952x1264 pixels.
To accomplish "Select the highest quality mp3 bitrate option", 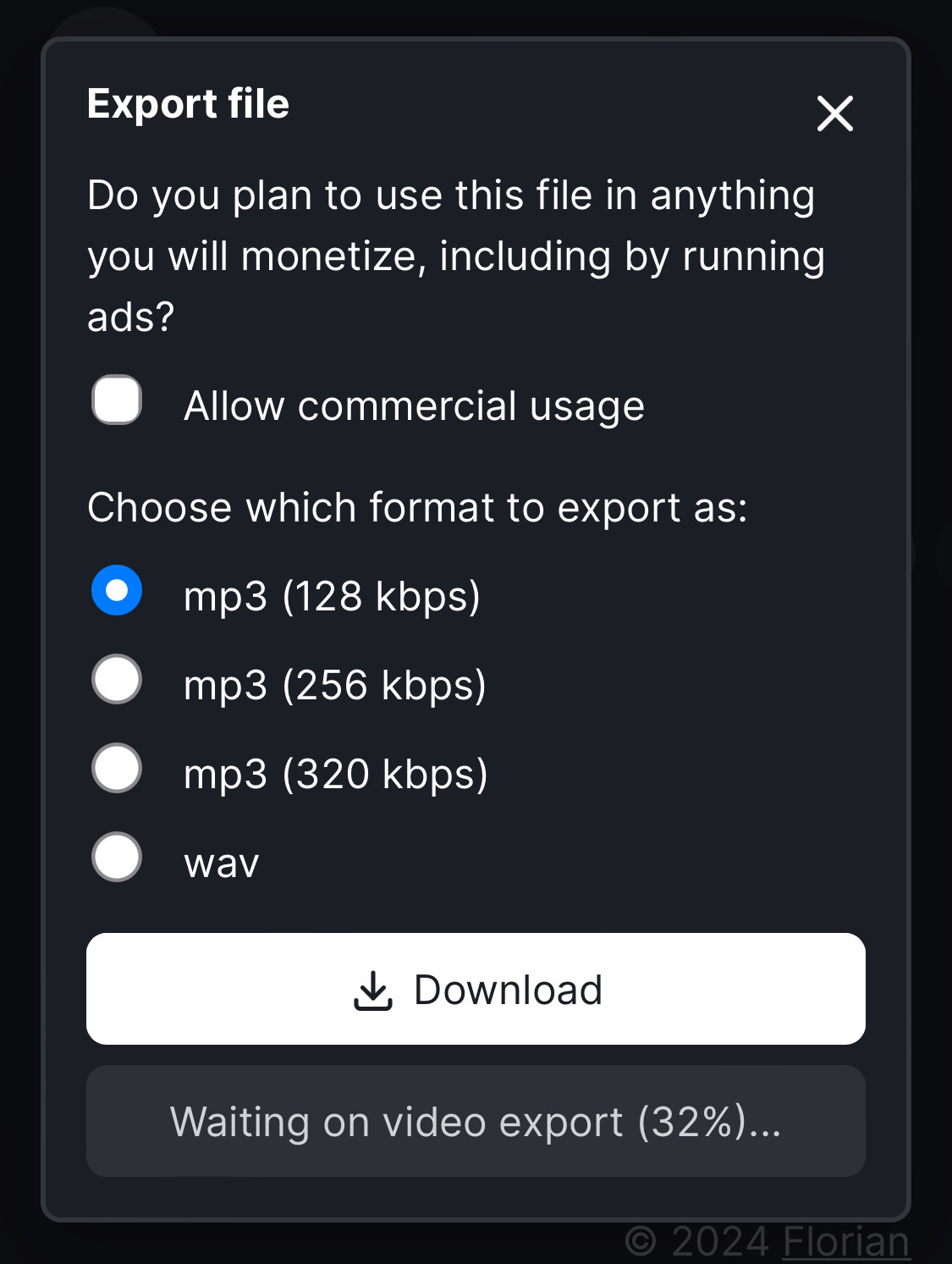I will 117,767.
